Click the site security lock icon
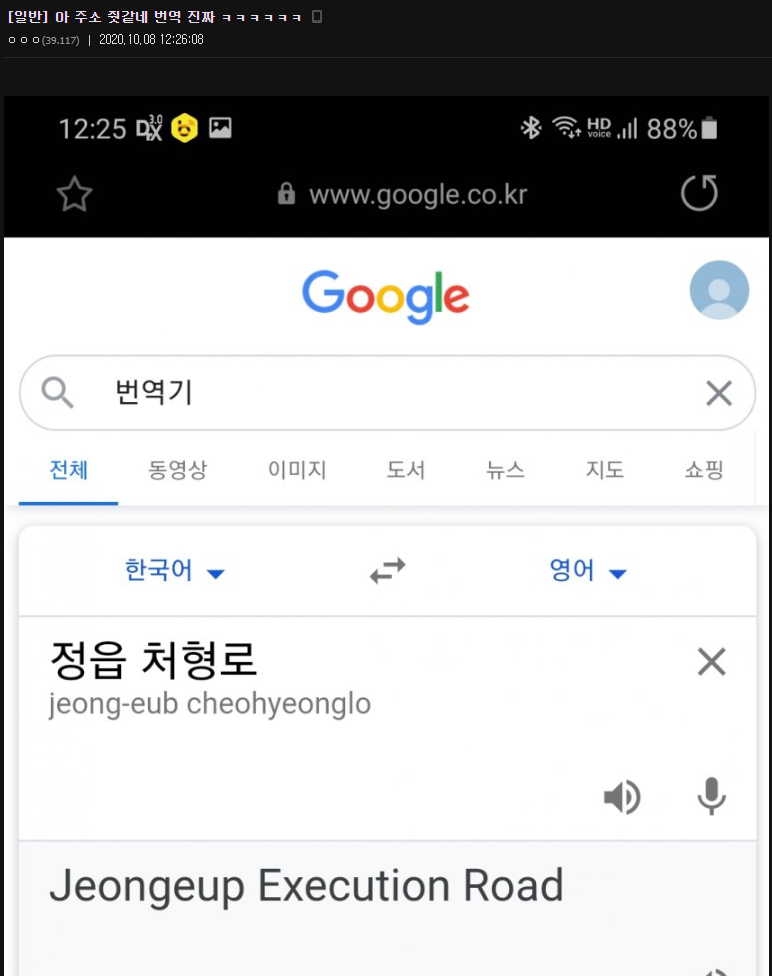The height and width of the screenshot is (976, 772). coord(285,194)
